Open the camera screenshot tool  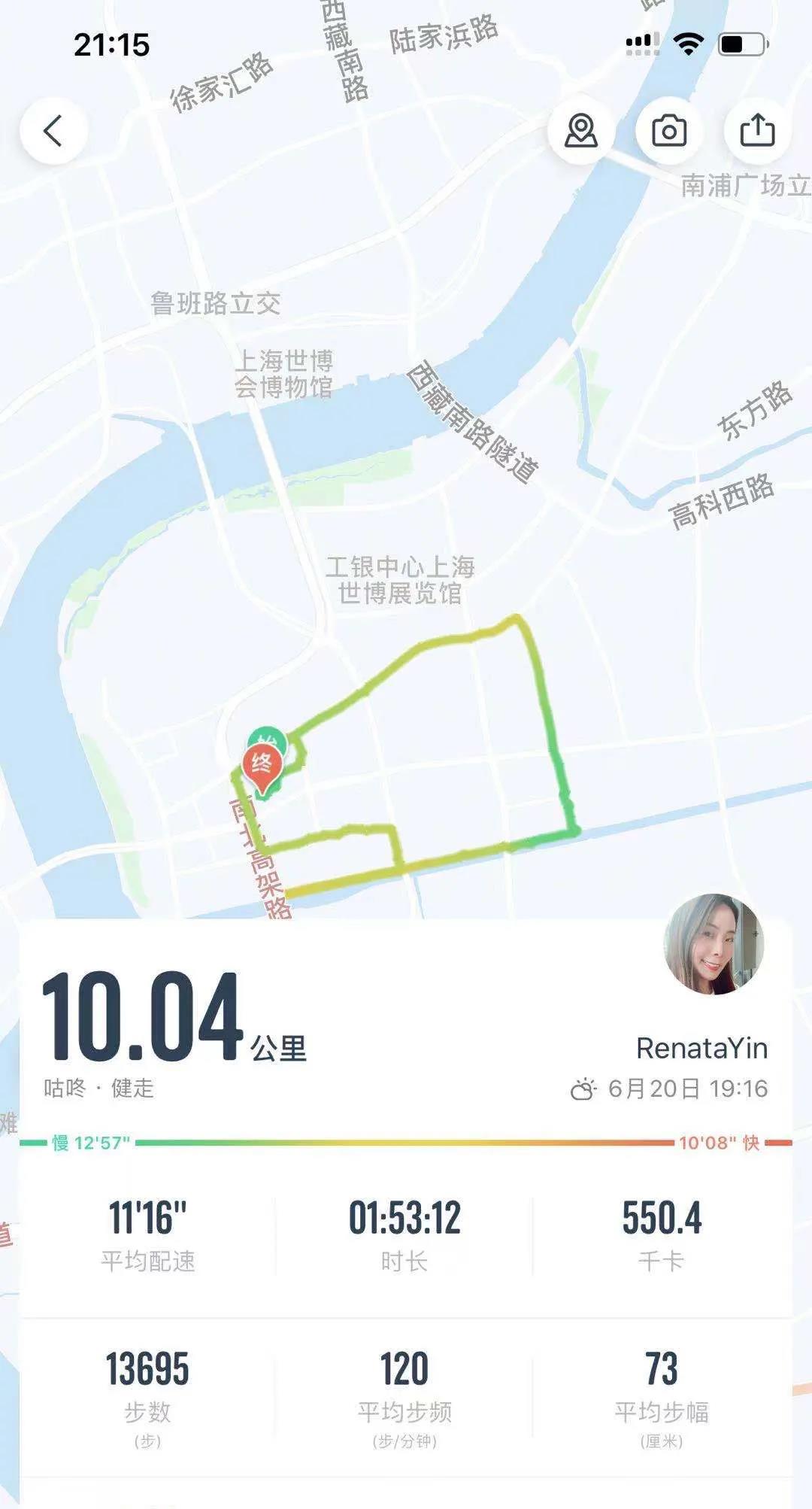[x=669, y=129]
